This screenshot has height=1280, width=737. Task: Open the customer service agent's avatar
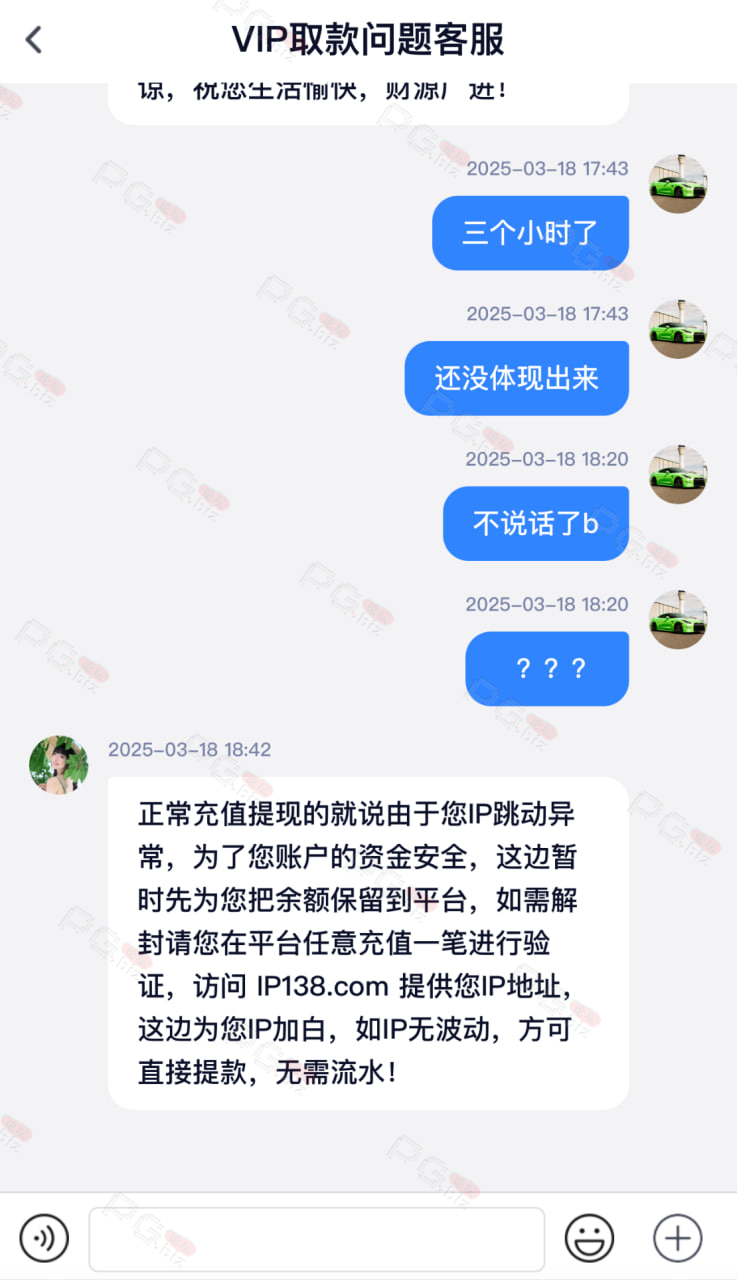click(x=58, y=765)
